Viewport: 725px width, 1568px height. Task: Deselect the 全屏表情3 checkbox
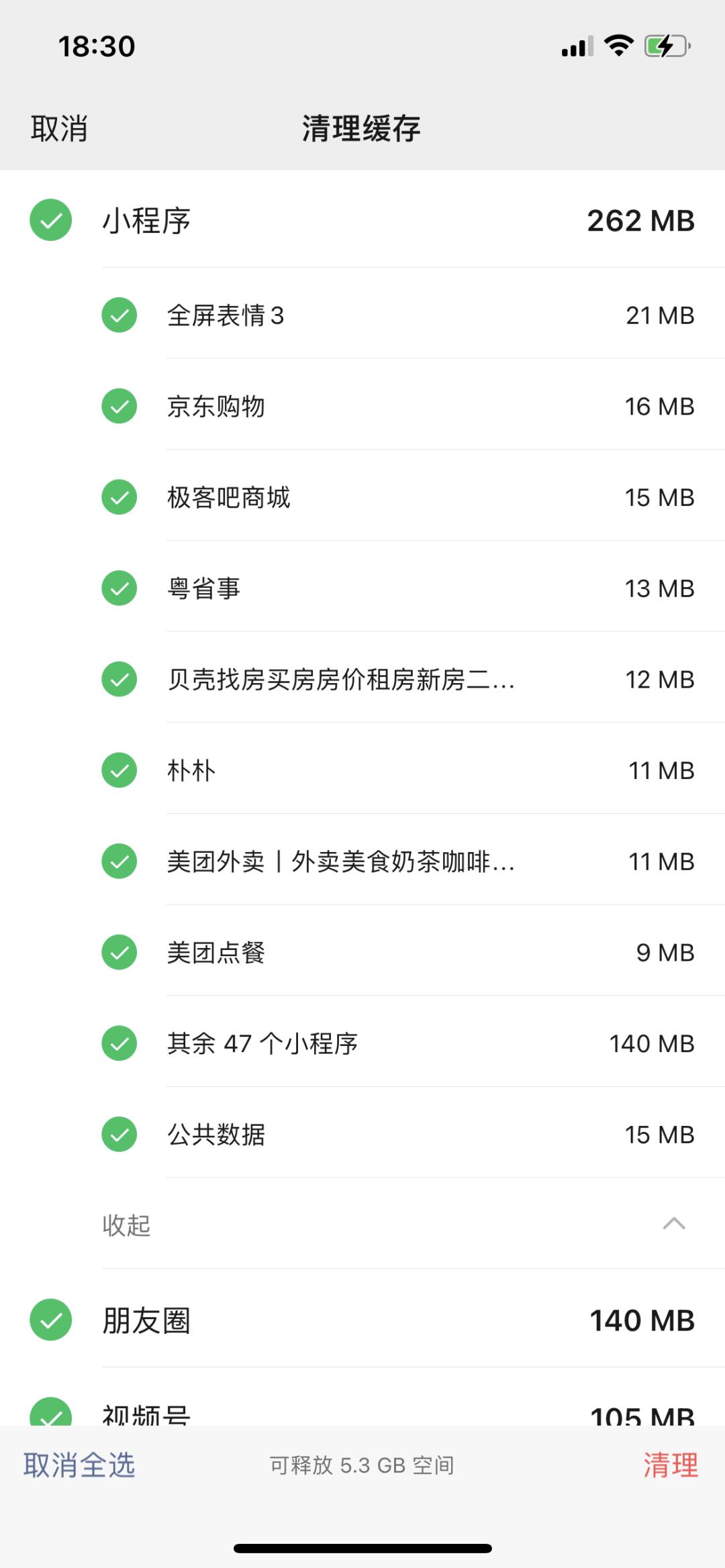click(x=119, y=315)
